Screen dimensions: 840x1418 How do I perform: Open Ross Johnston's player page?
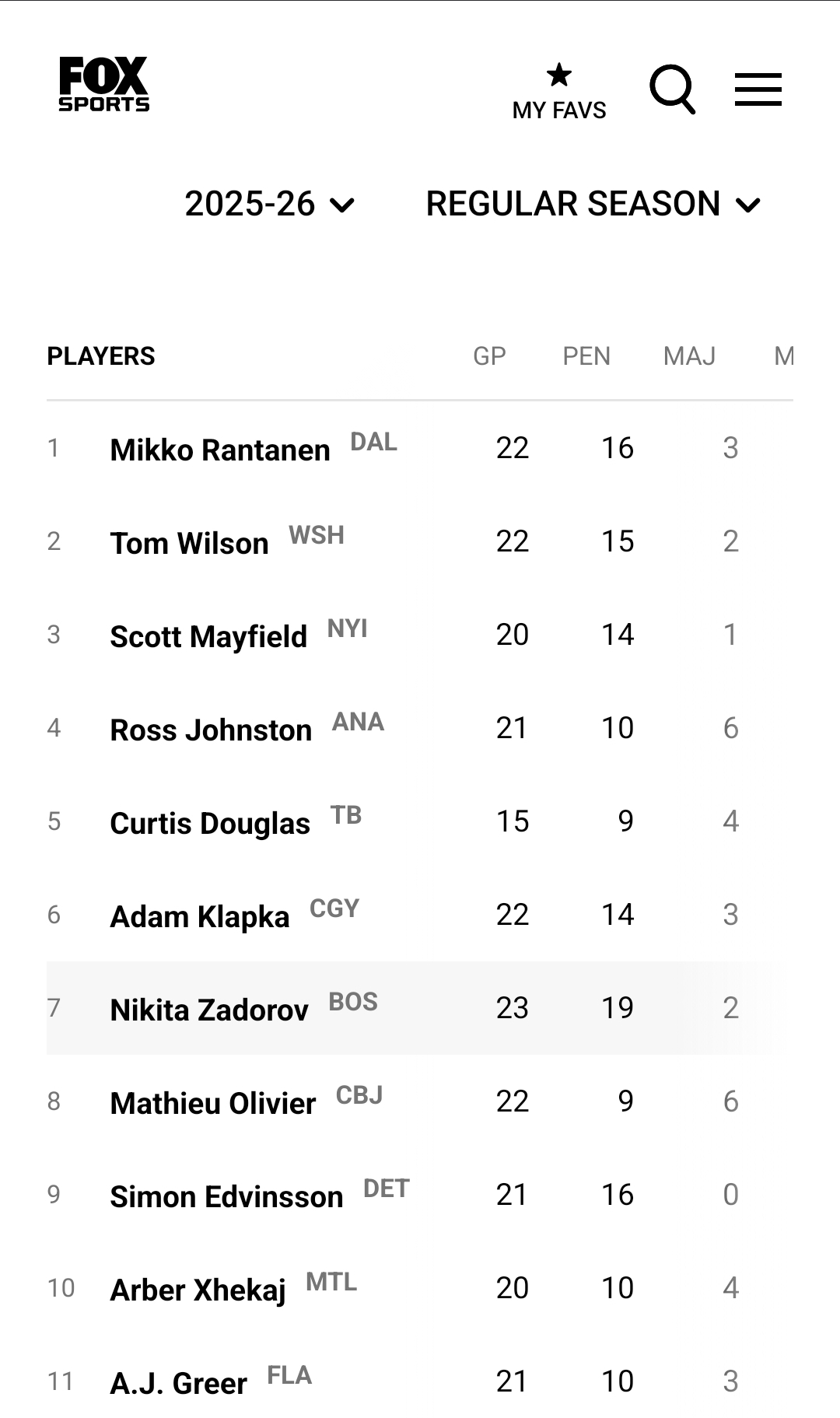[x=211, y=730]
